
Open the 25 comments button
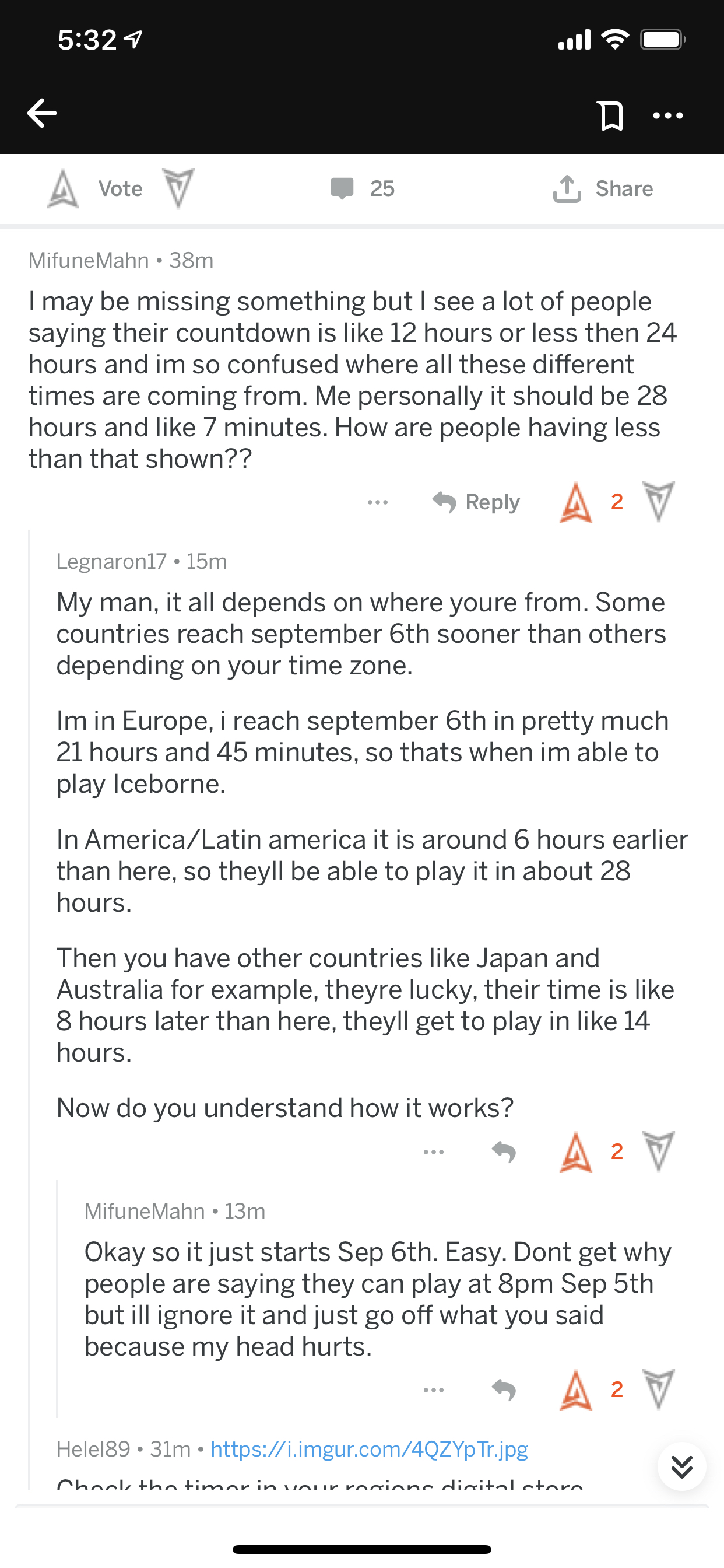coord(363,188)
